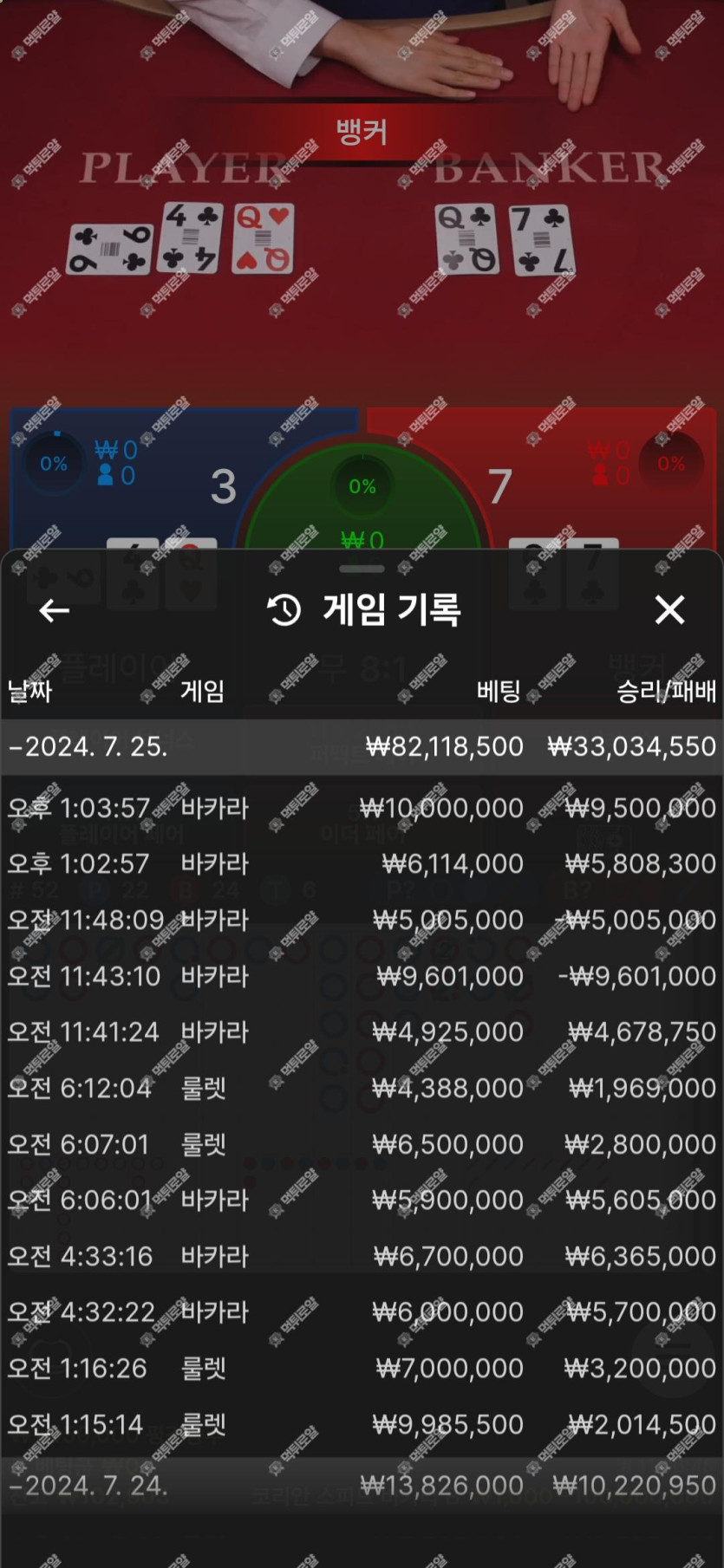Select the 오전 4:32:22 바카라 entry
Screen dimensions: 724x1568
(362, 1312)
